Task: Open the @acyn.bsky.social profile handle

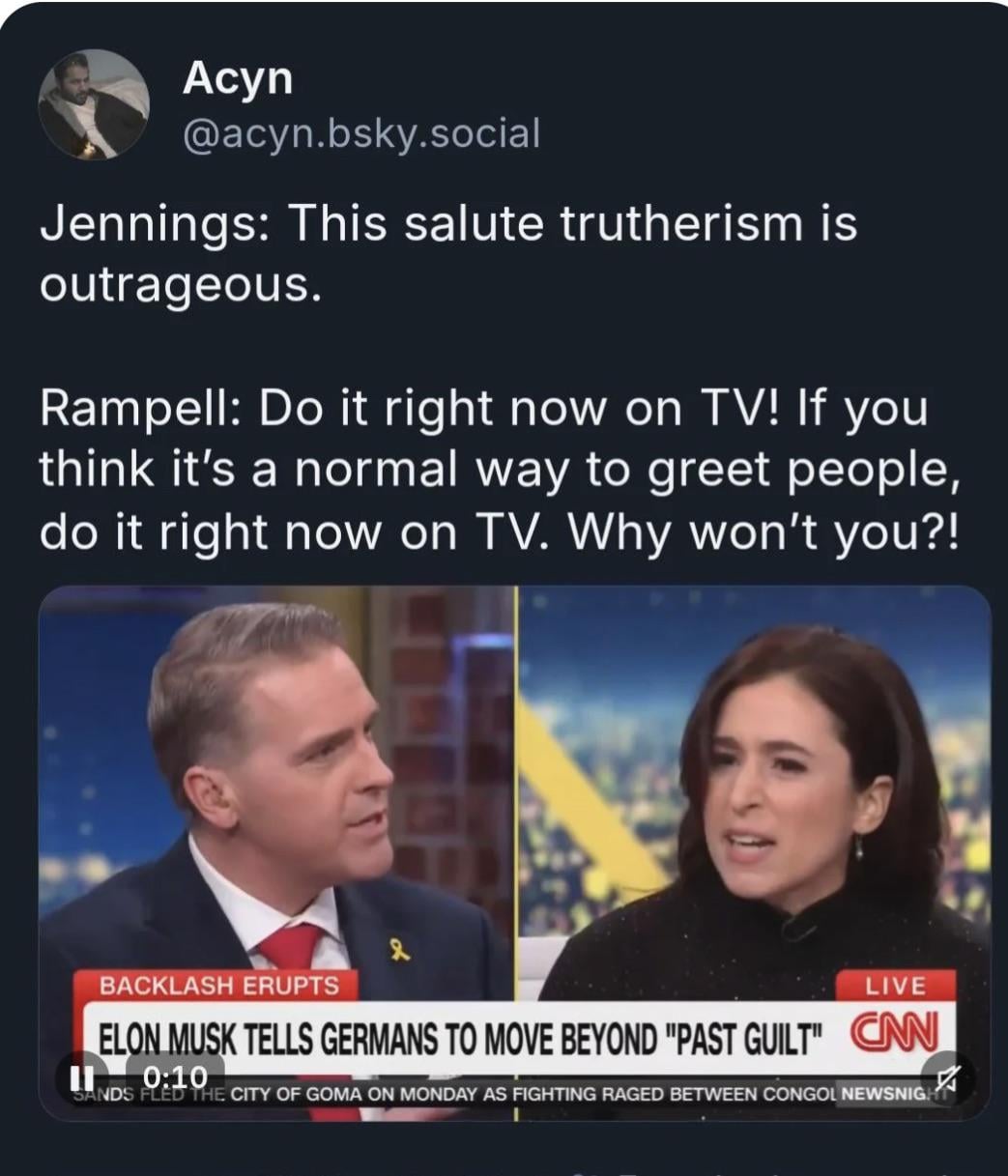Action: (360, 133)
